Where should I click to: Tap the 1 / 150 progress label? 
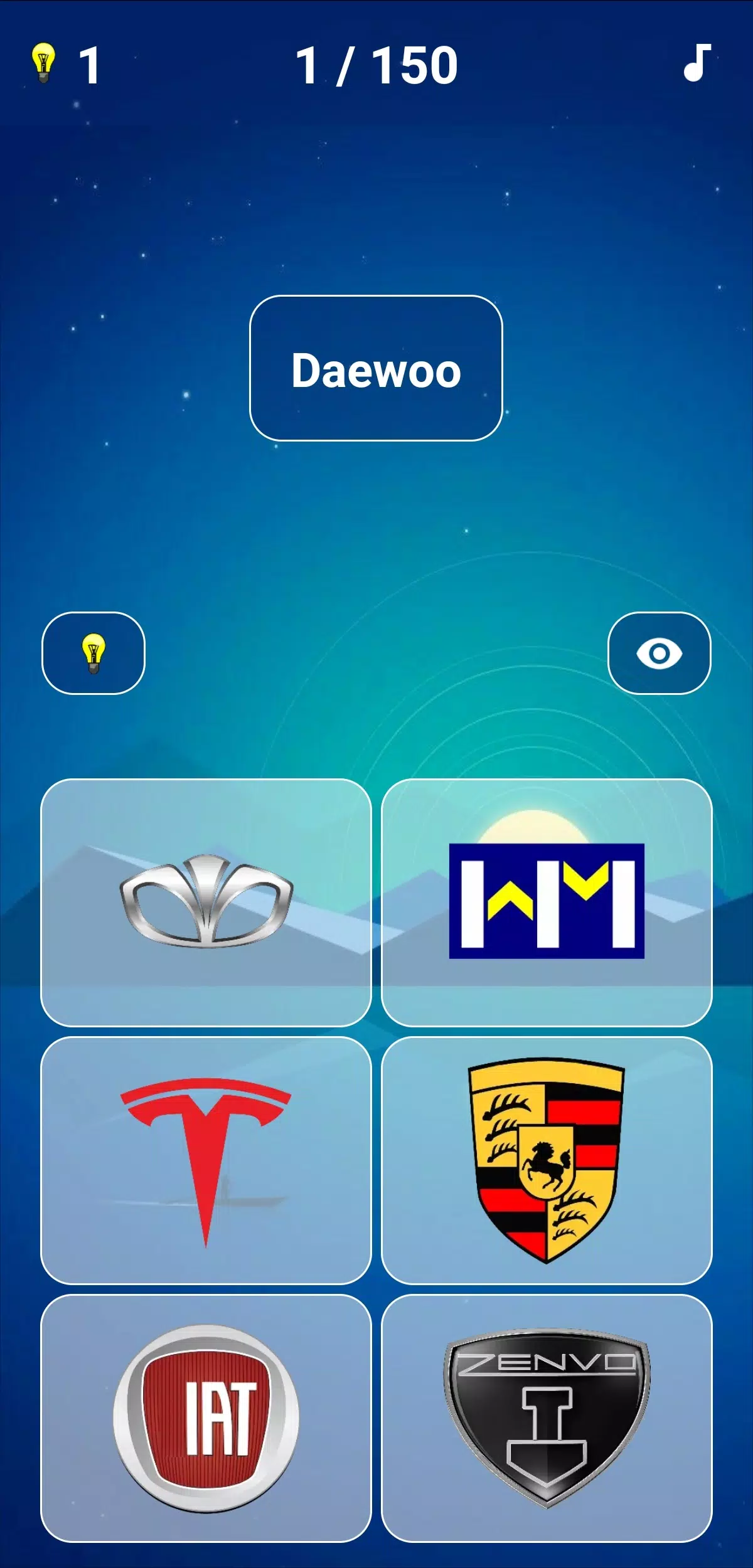pyautogui.click(x=376, y=65)
